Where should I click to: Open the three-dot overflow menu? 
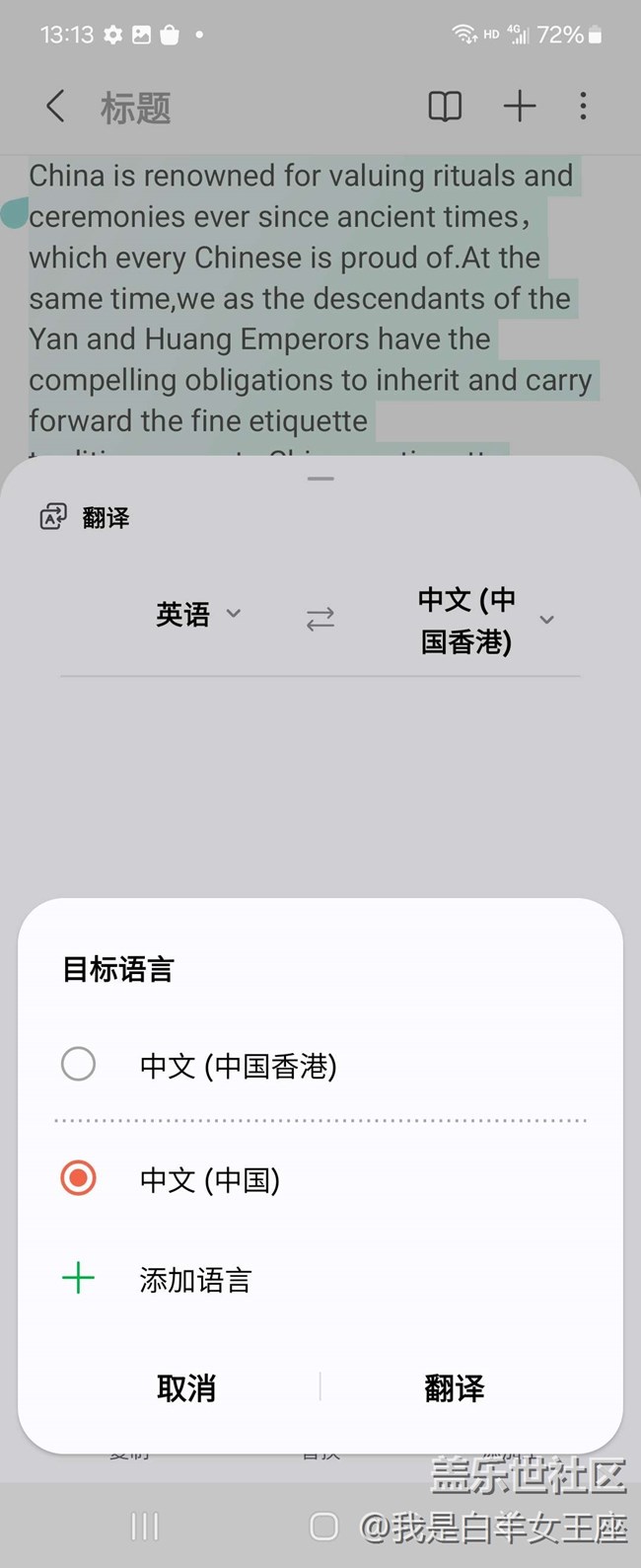point(584,107)
